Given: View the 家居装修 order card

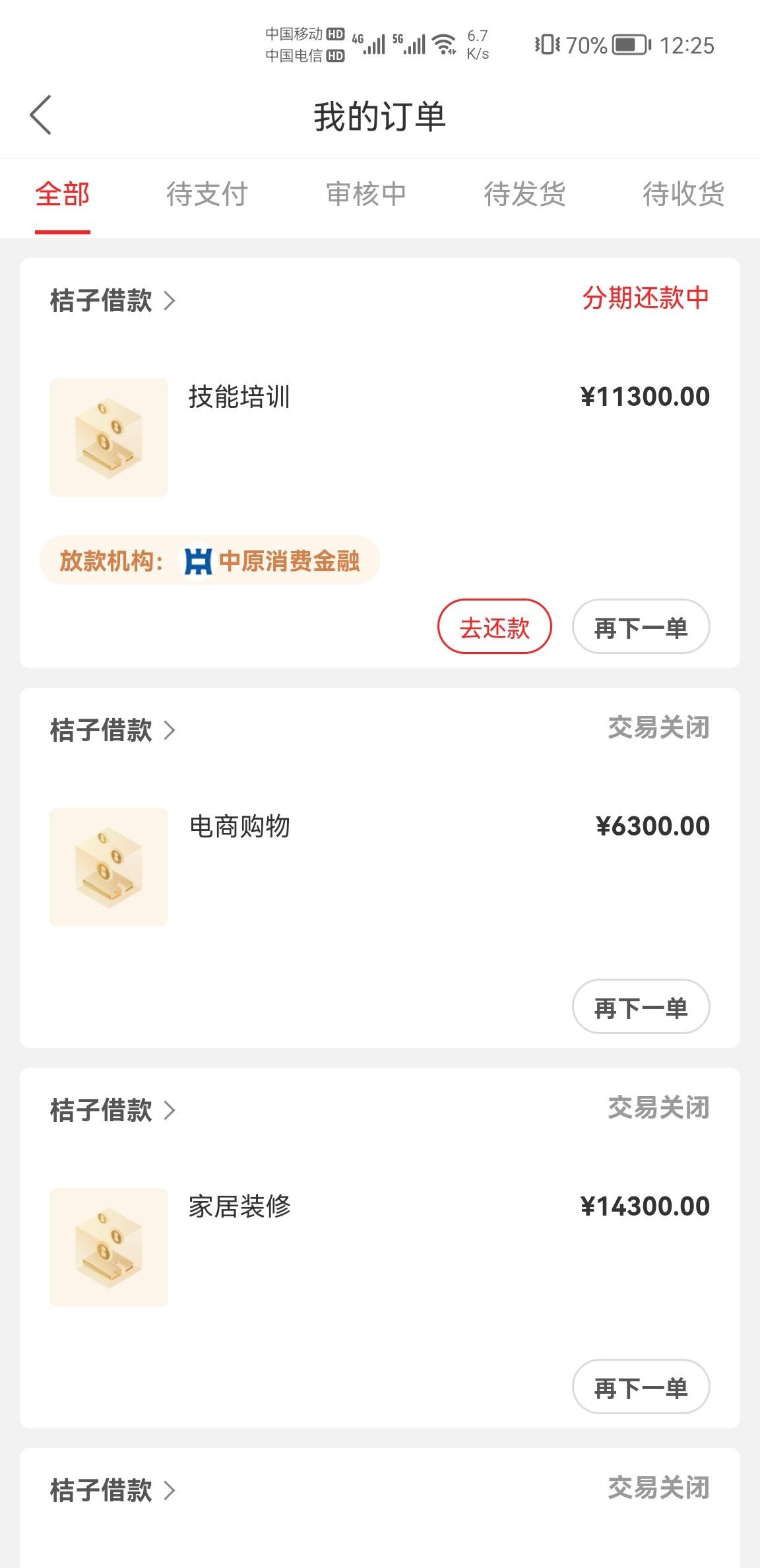Looking at the screenshot, I should click(380, 1247).
